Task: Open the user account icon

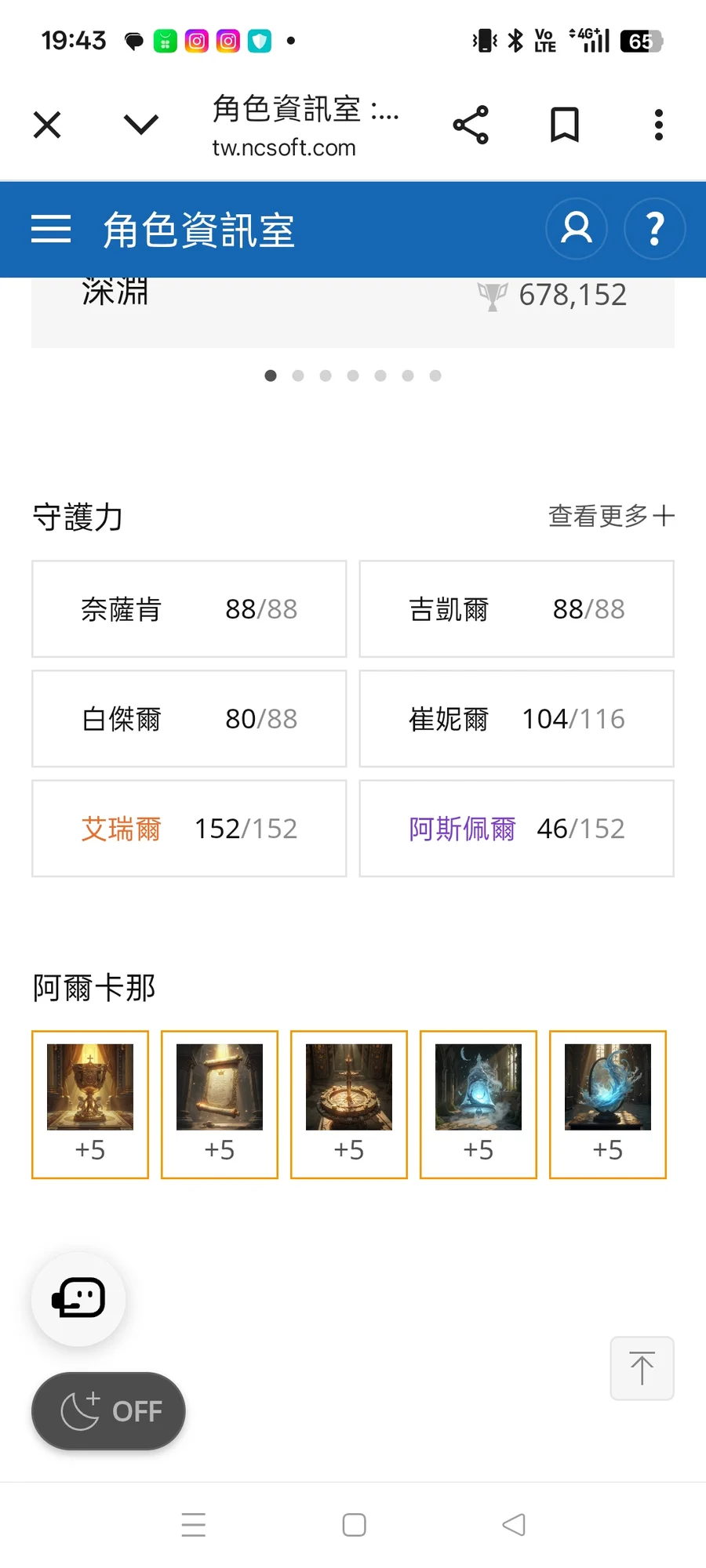Action: [x=577, y=229]
